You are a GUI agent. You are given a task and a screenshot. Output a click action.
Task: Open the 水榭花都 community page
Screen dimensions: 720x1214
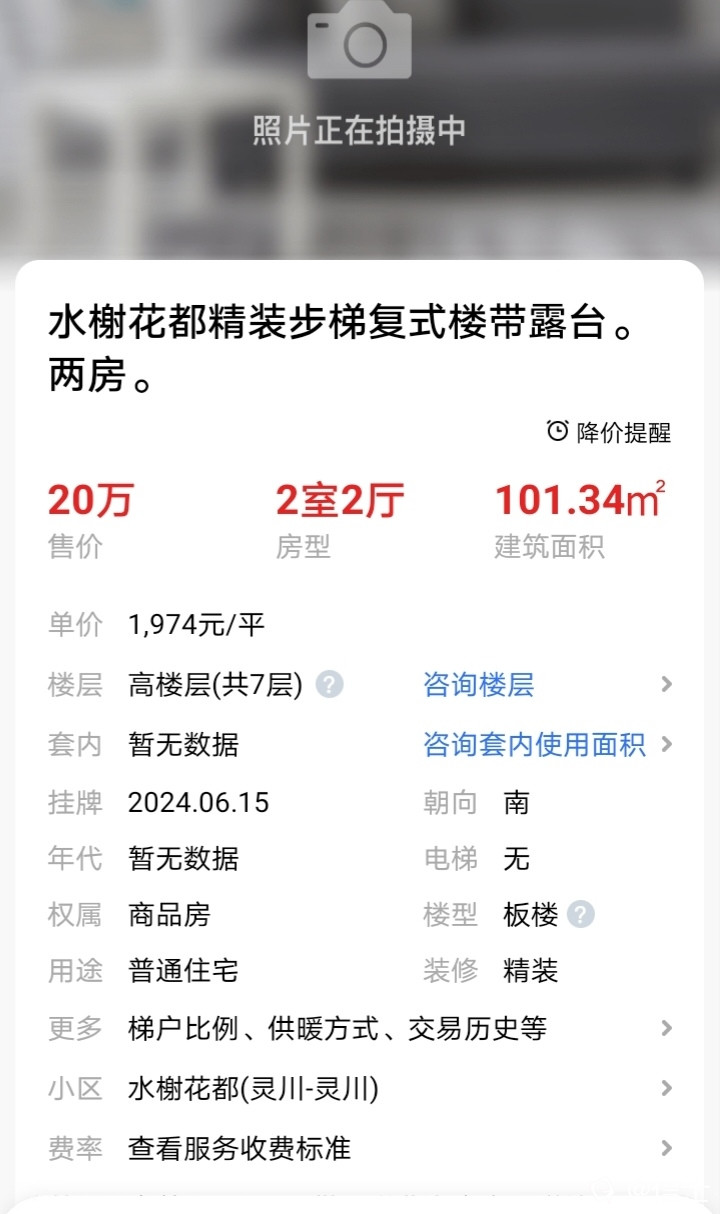coord(254,1088)
